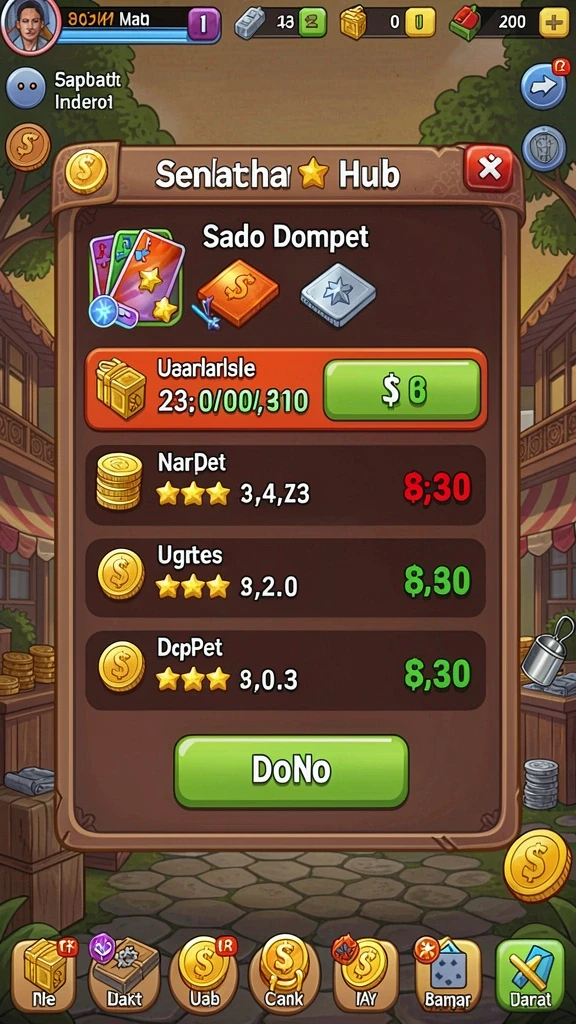Tap the gold coin icon under Sapbatt
Screen dimensions: 576x1024
click(28, 147)
